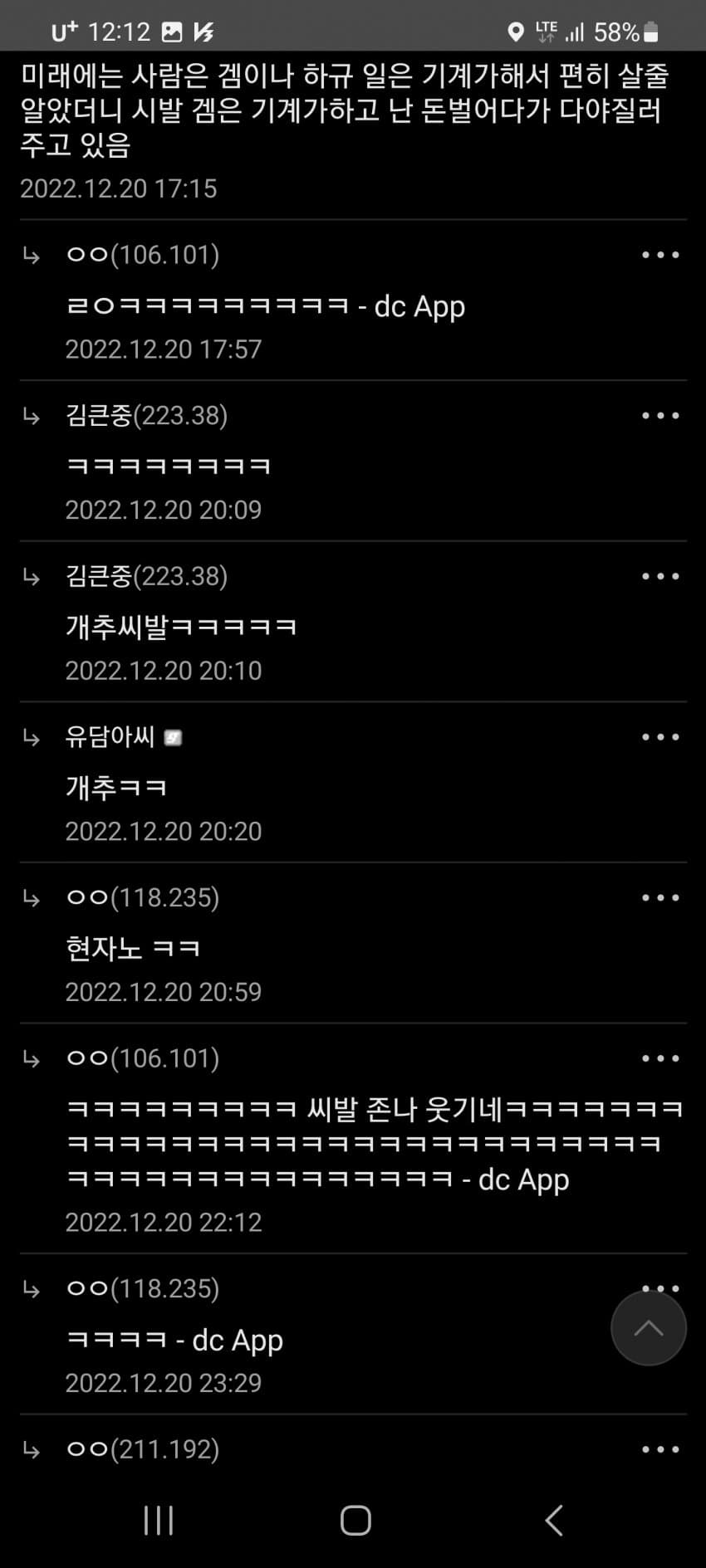Image resolution: width=706 pixels, height=1568 pixels.
Task: Open the more options menu for 유담아씨's comment
Action: 660,737
